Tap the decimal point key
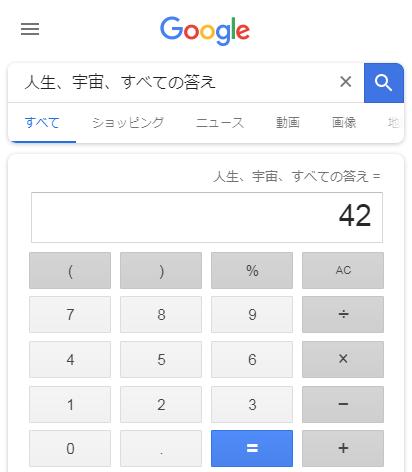Image resolution: width=412 pixels, height=472 pixels. click(x=161, y=448)
